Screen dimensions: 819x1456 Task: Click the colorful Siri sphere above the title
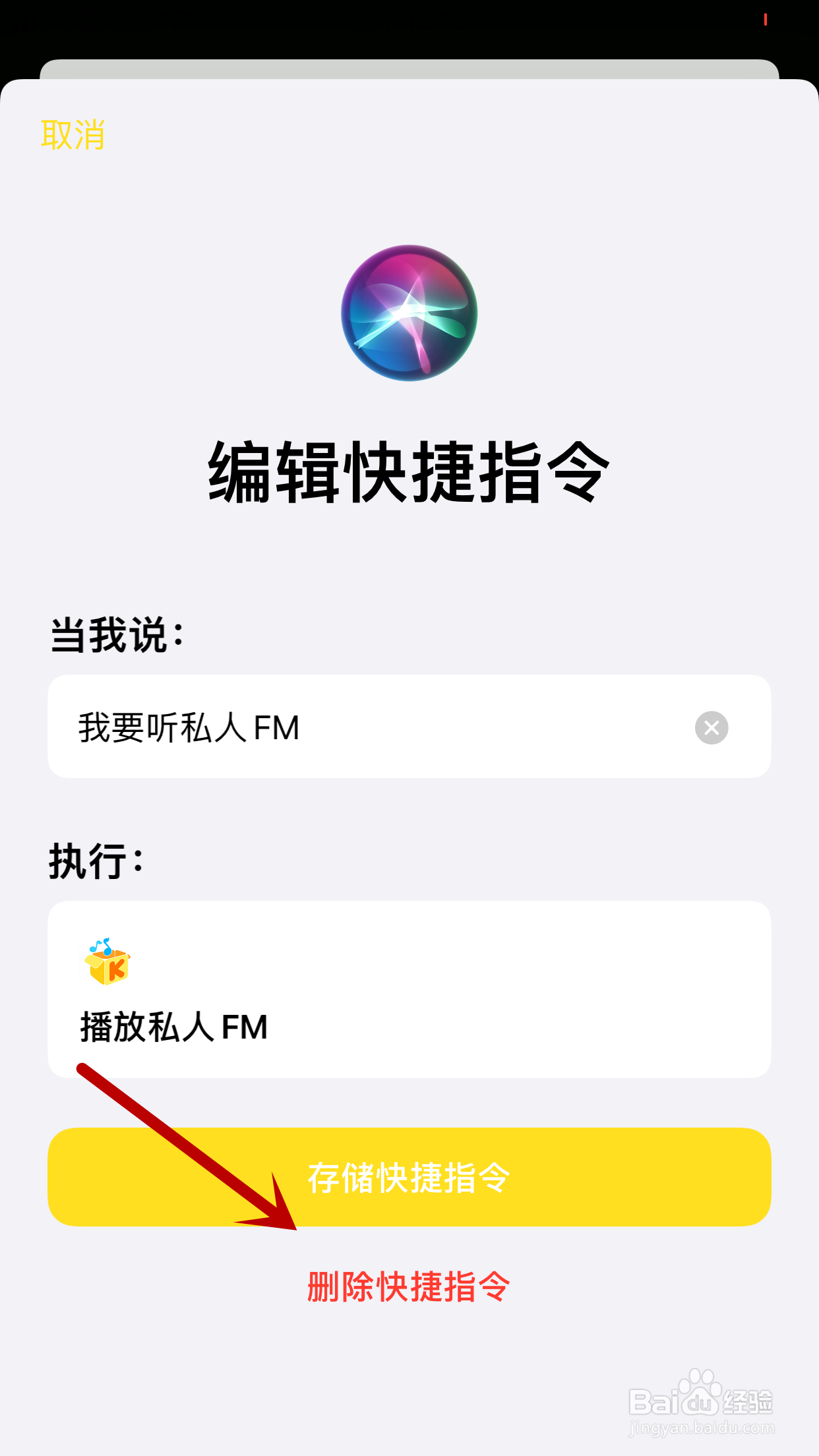[x=409, y=315]
